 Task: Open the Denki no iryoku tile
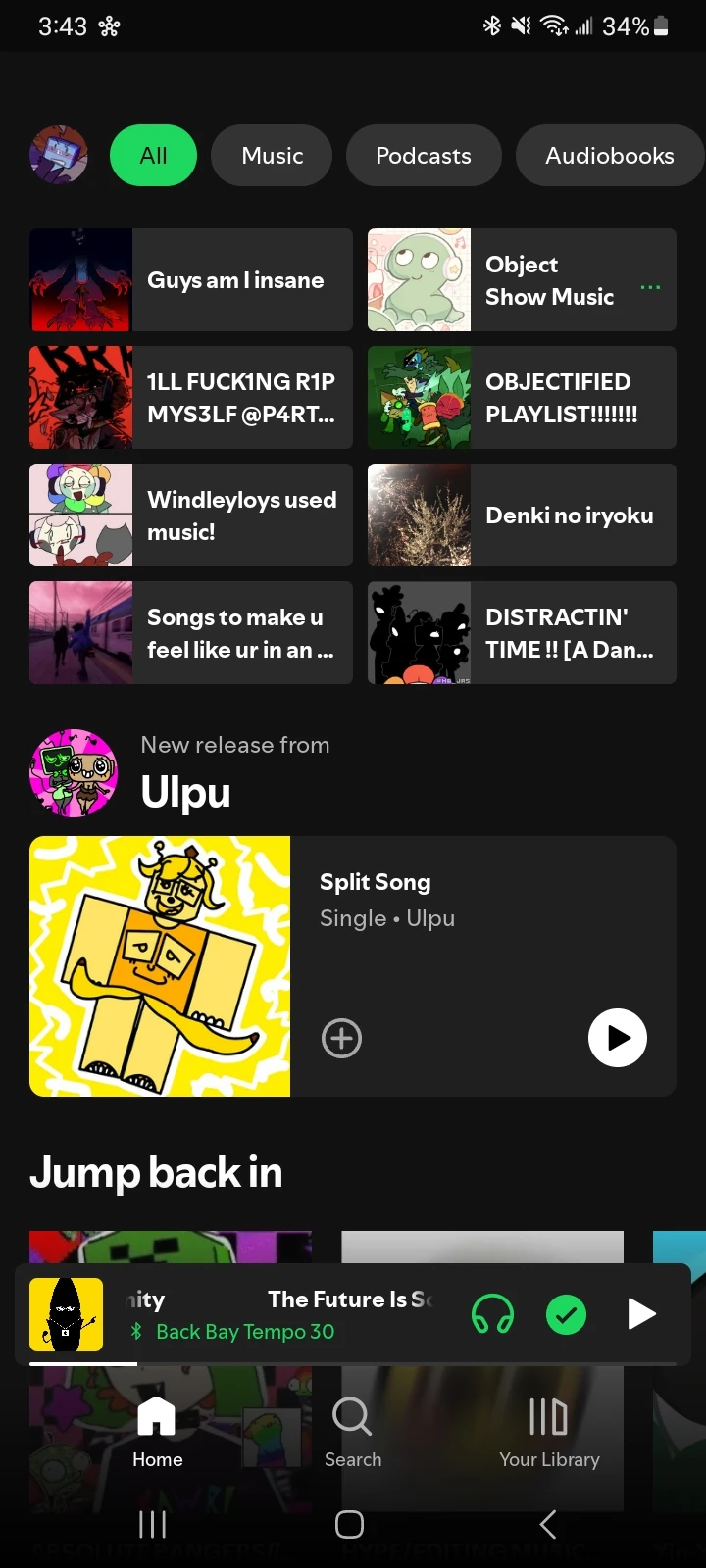coord(522,515)
